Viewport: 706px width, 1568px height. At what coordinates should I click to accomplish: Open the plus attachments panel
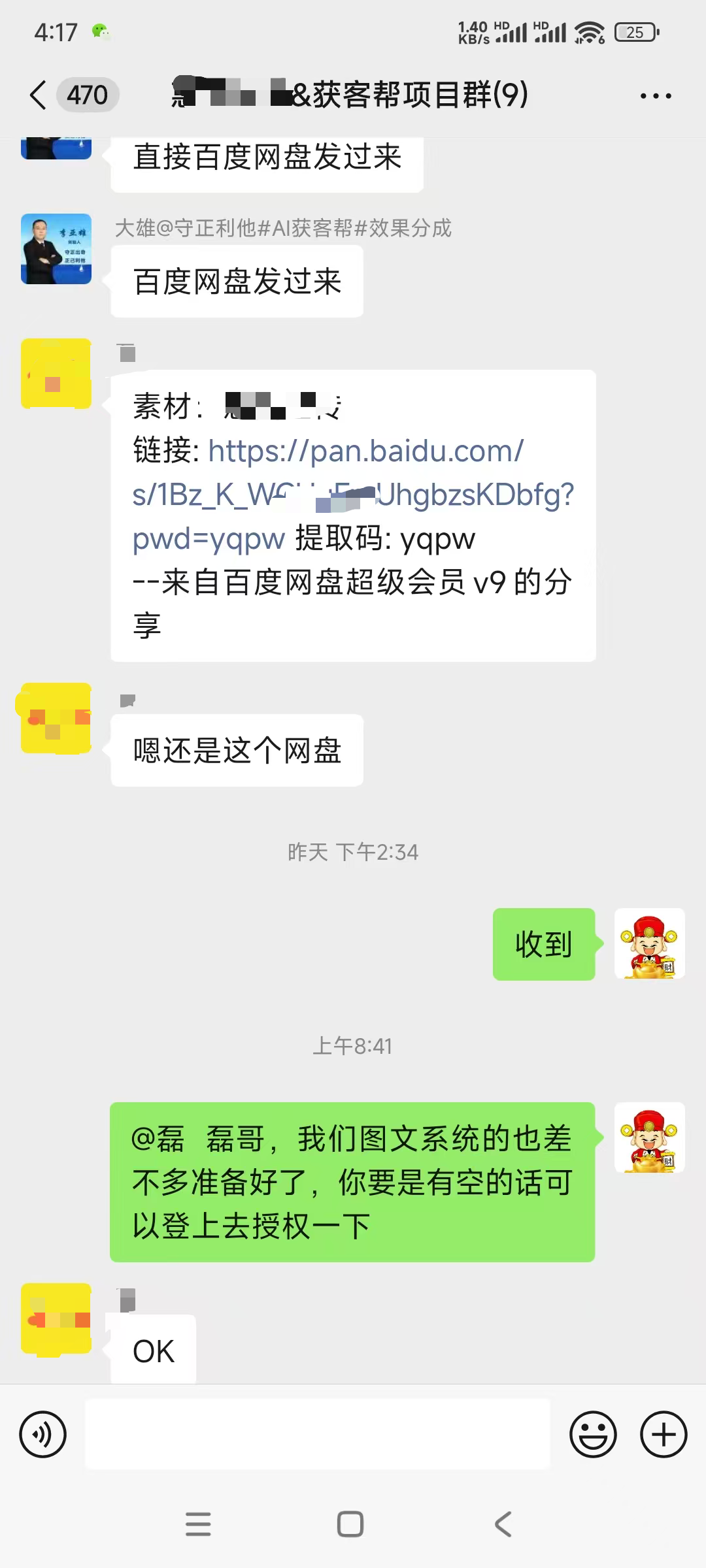coord(663,1435)
